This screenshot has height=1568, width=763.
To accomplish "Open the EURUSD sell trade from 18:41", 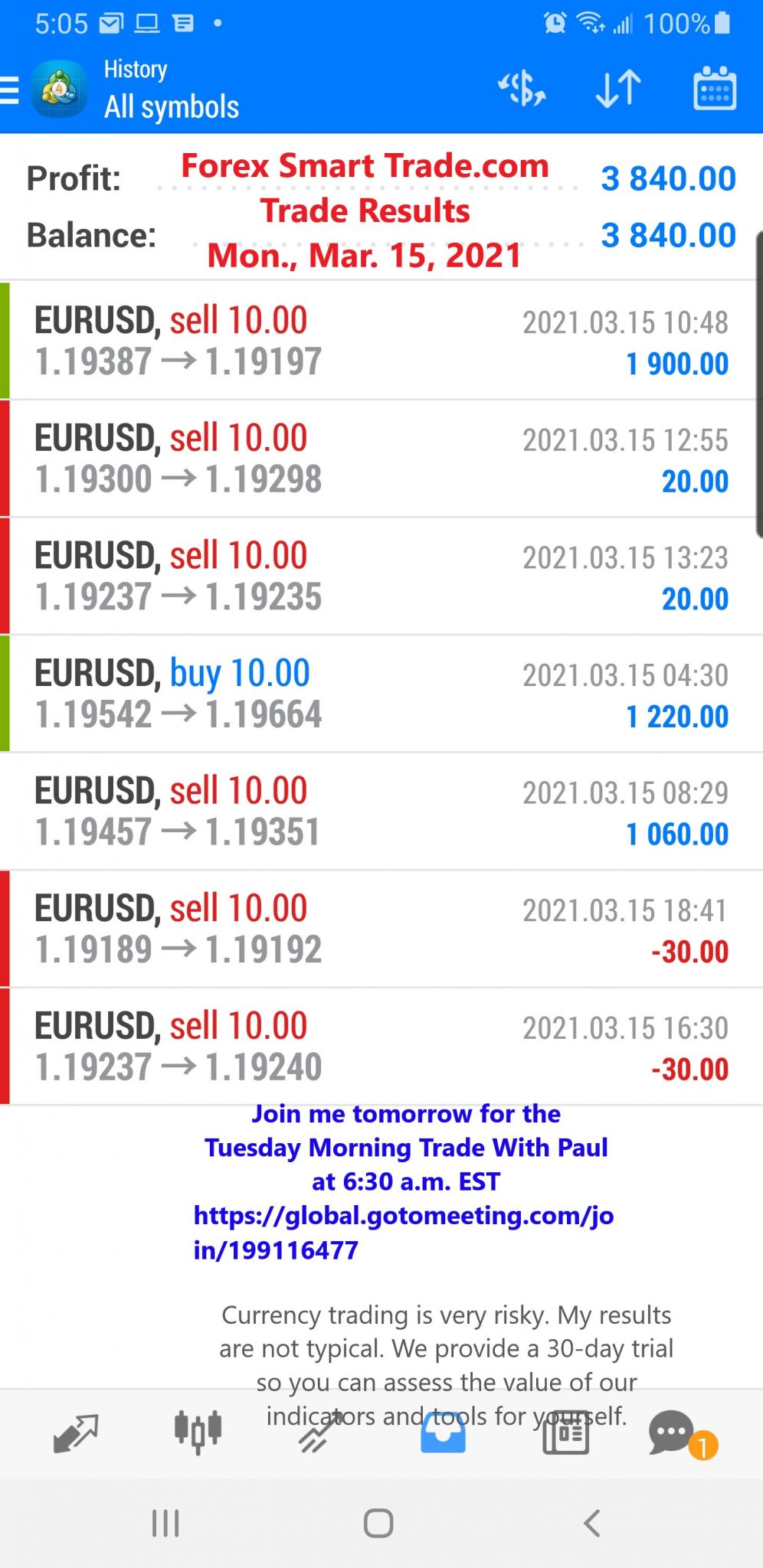I will tap(381, 929).
